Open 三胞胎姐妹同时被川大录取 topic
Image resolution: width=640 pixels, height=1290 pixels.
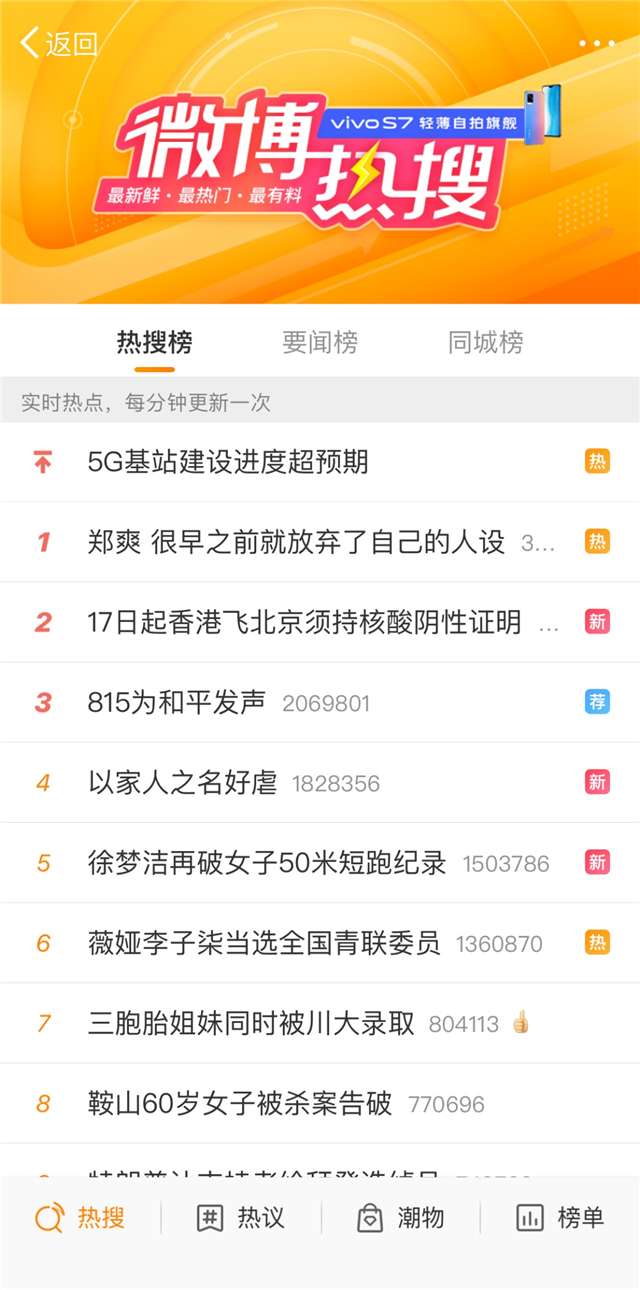coord(251,1023)
